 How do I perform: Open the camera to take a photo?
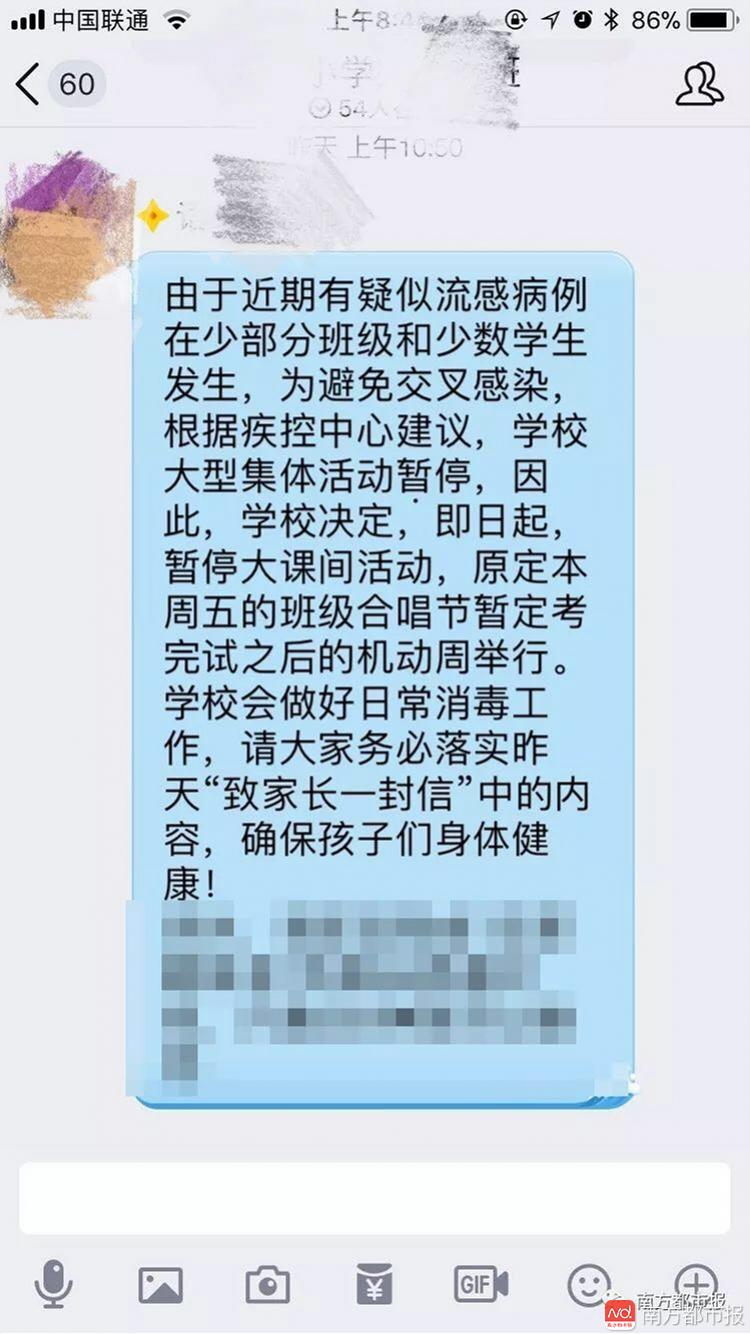(x=267, y=1284)
